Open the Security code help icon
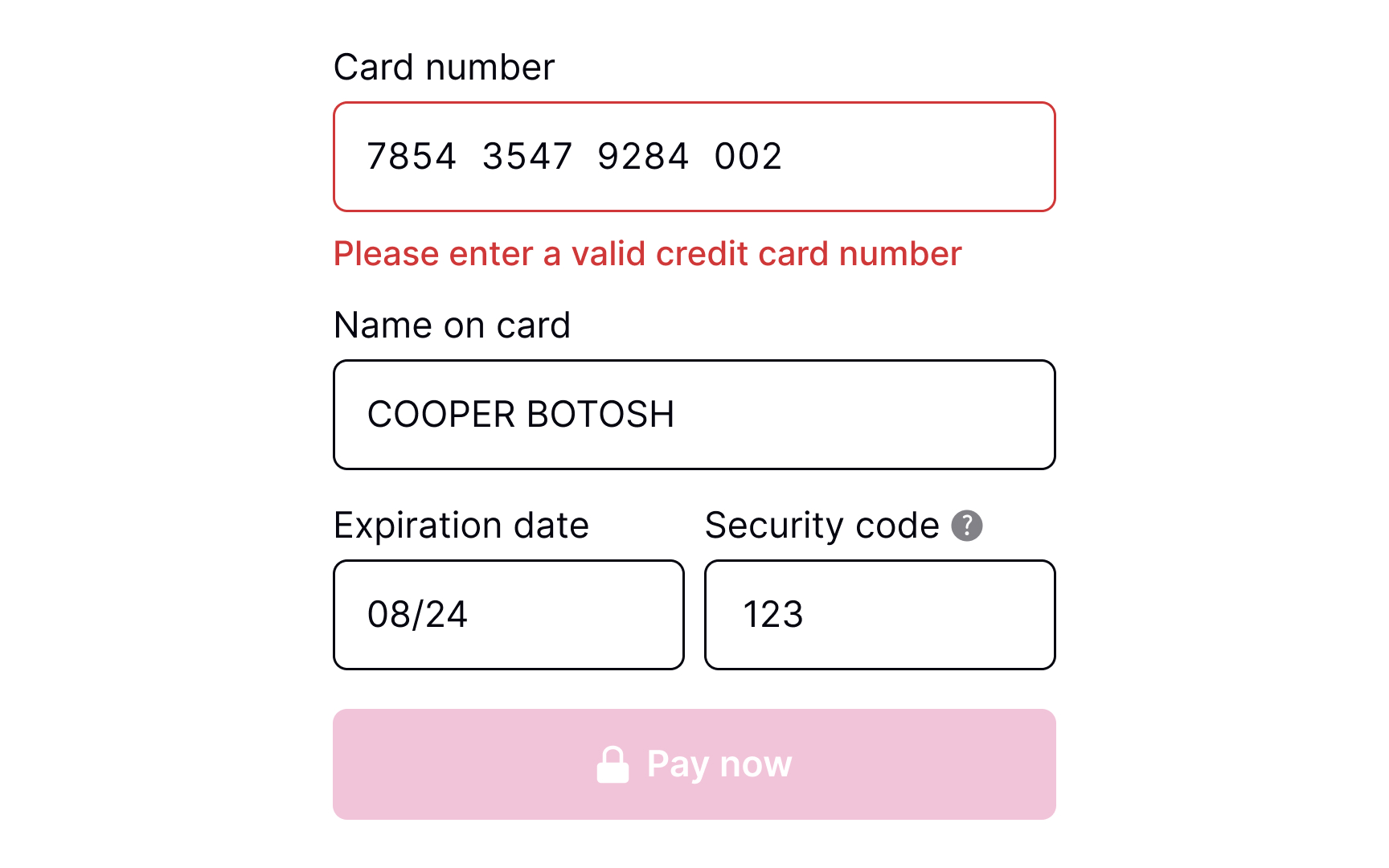 [966, 526]
